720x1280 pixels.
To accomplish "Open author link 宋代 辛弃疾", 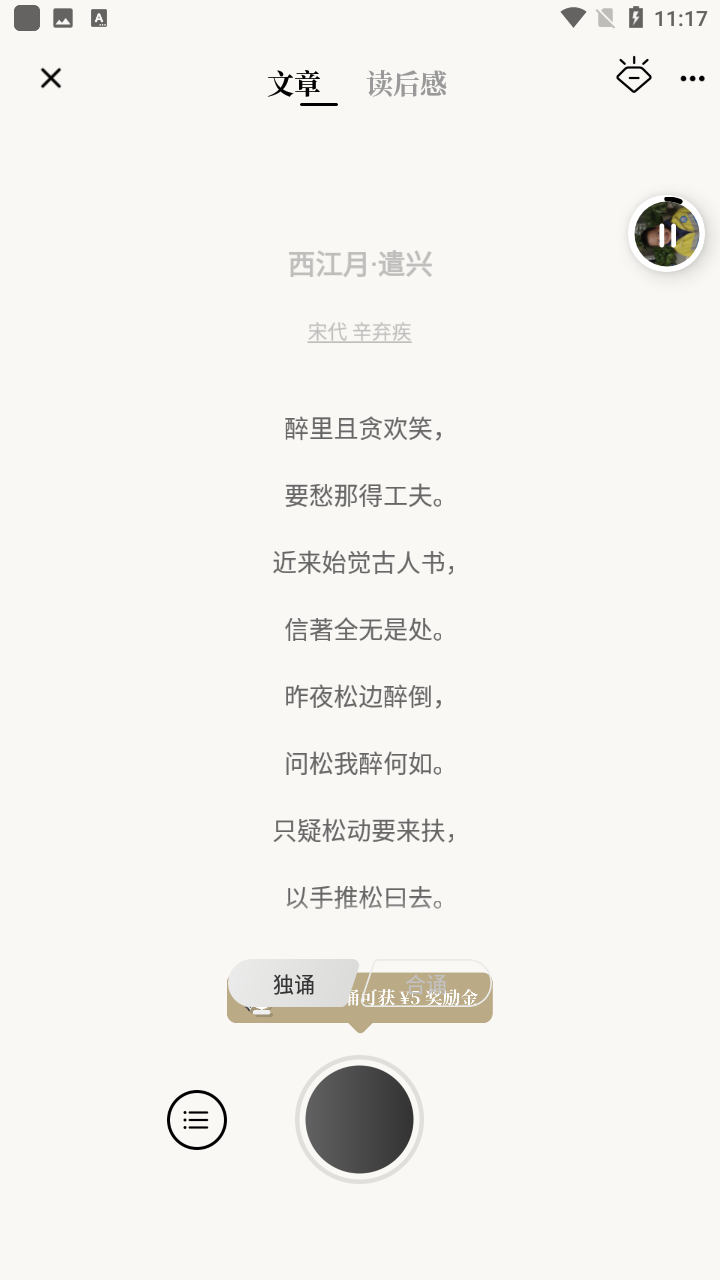I will (360, 332).
